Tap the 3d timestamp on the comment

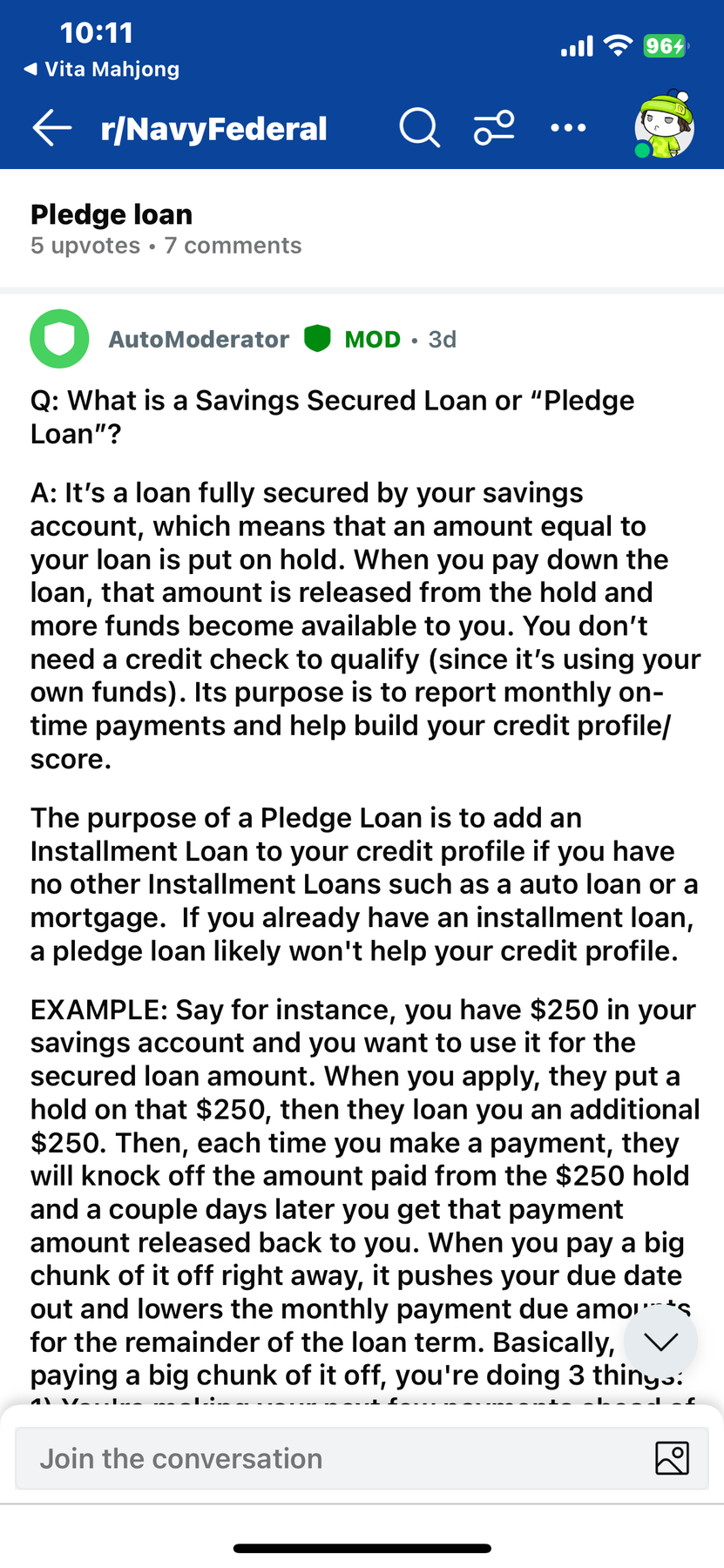tap(443, 339)
